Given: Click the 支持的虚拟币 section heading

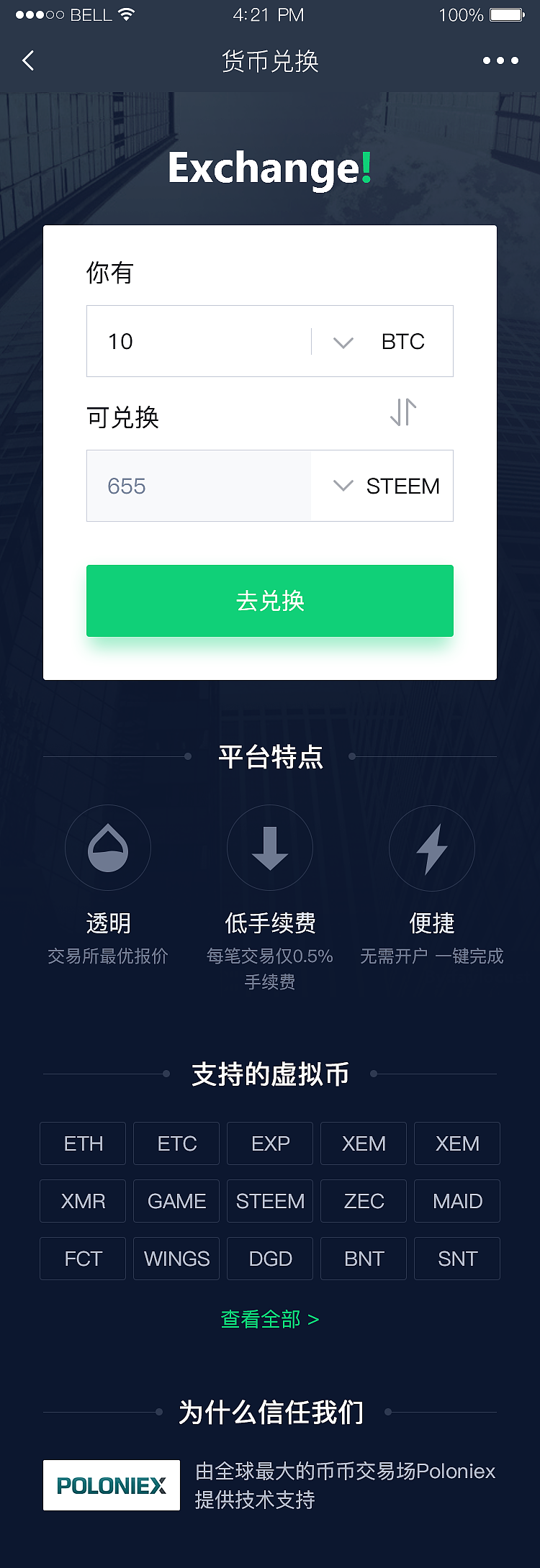Looking at the screenshot, I should coord(269,1074).
